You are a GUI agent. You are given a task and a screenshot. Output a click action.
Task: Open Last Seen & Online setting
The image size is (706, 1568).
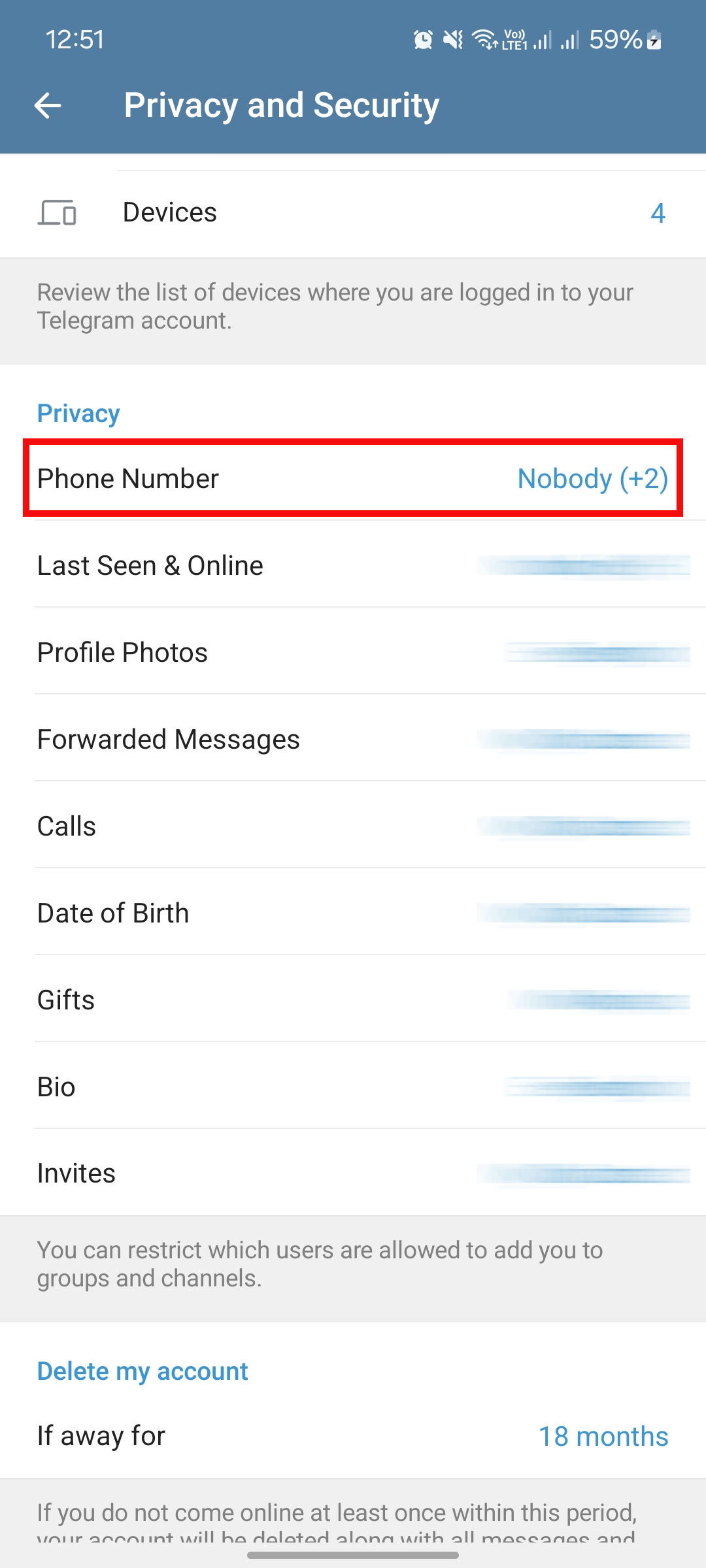353,565
